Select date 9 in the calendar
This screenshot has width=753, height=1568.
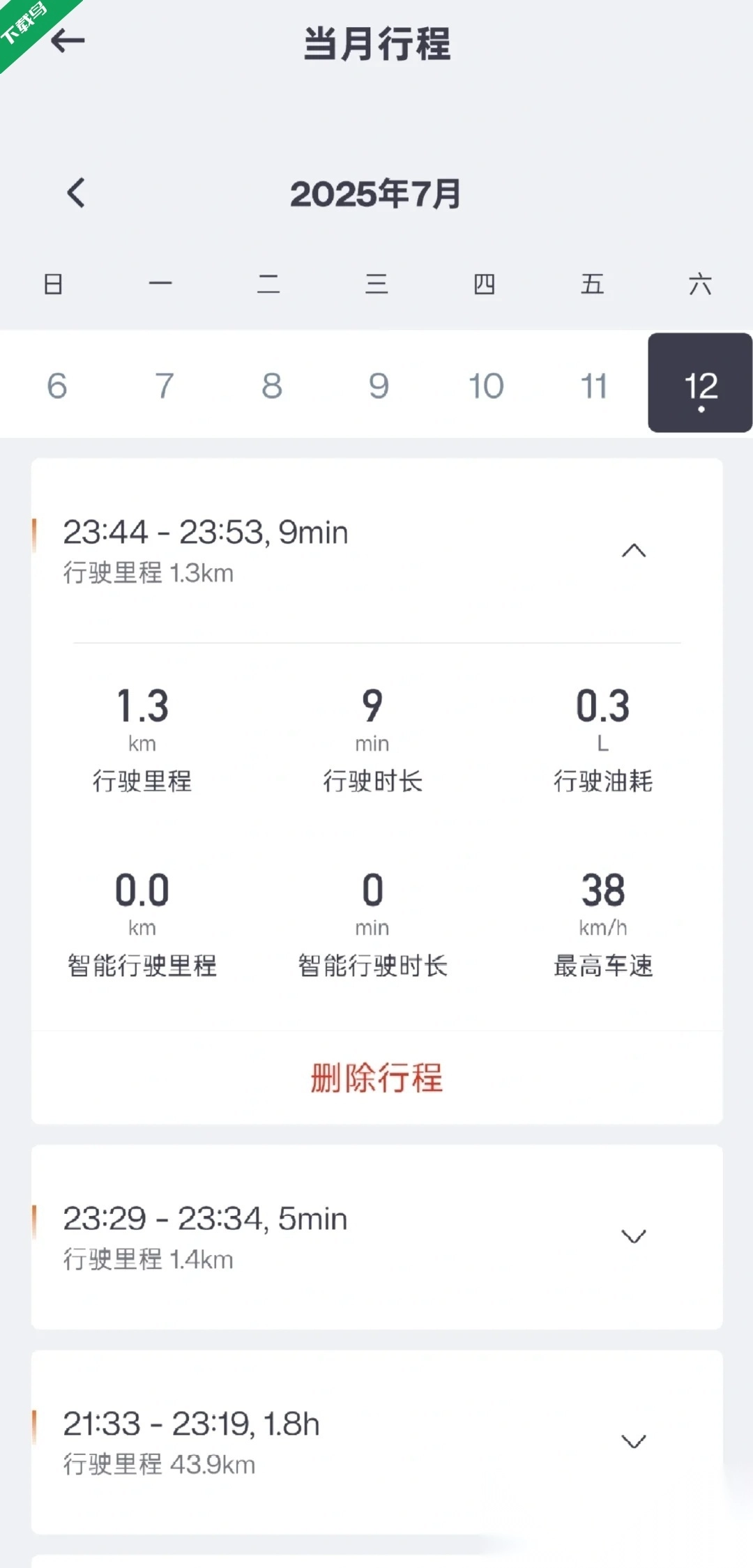[379, 386]
